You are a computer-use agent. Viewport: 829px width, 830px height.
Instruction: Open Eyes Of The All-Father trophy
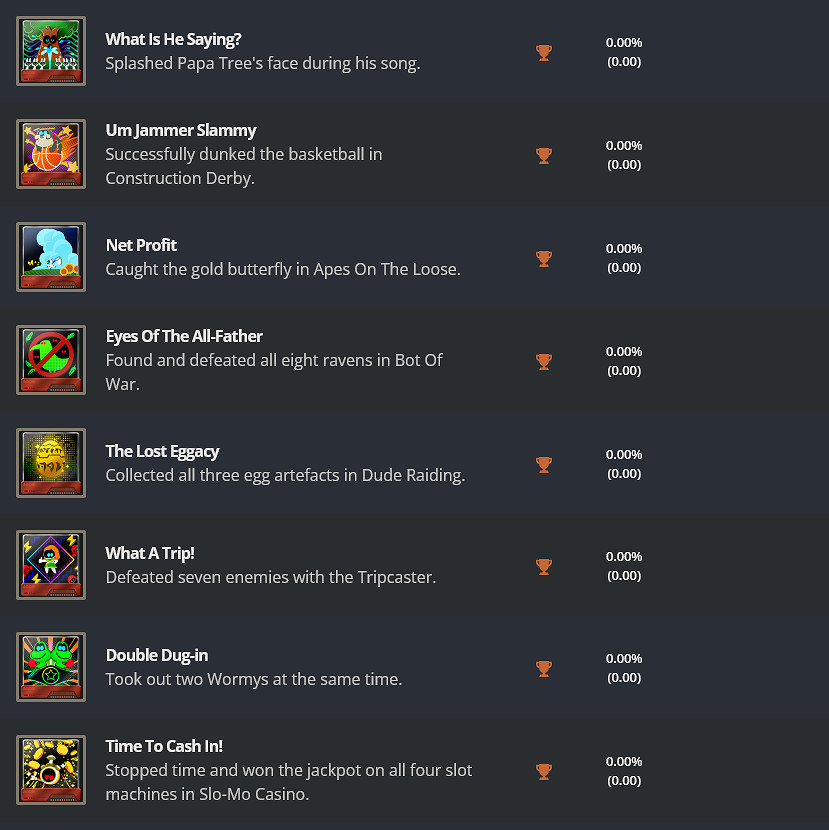tap(184, 336)
